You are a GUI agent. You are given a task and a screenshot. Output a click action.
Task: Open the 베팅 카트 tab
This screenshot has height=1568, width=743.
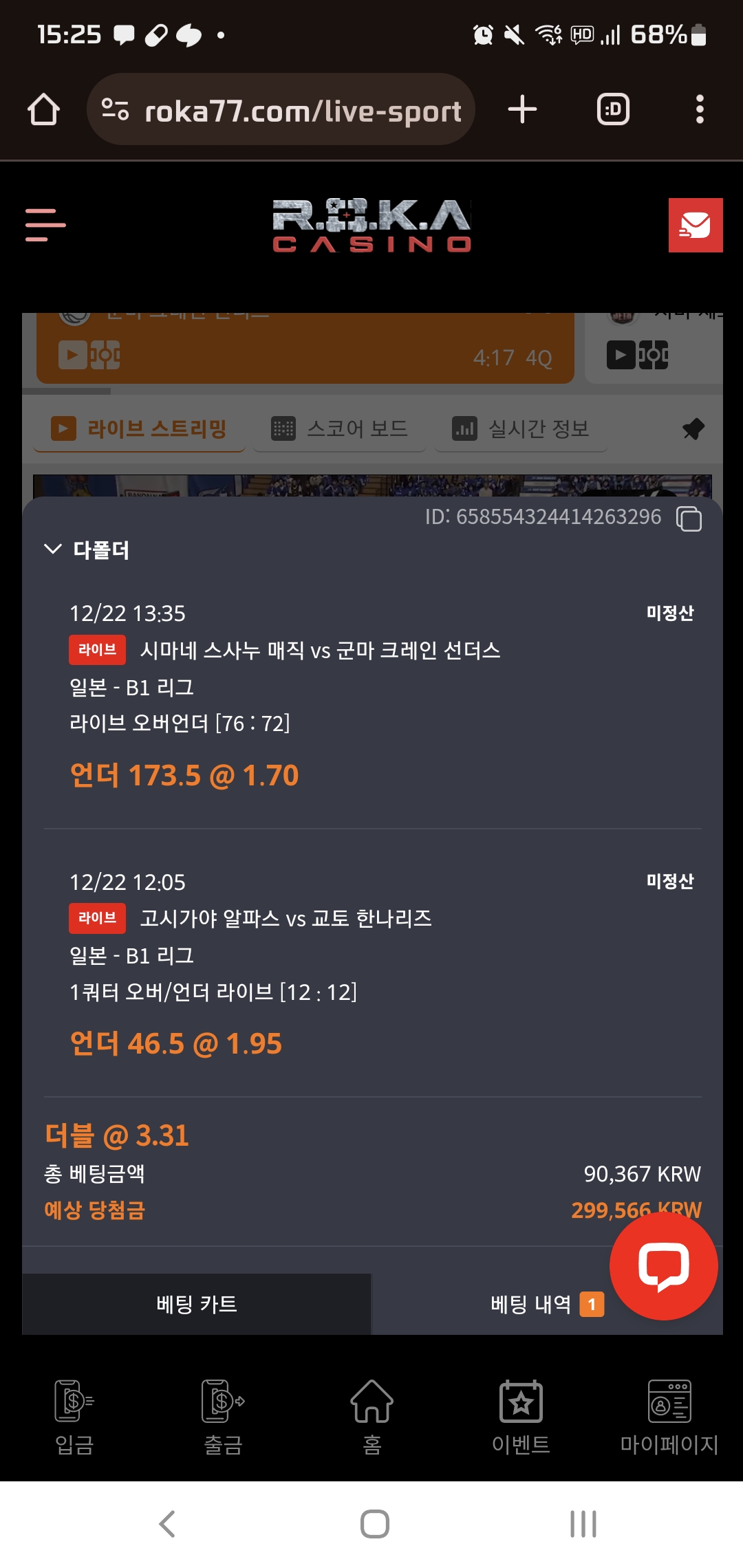click(197, 1304)
